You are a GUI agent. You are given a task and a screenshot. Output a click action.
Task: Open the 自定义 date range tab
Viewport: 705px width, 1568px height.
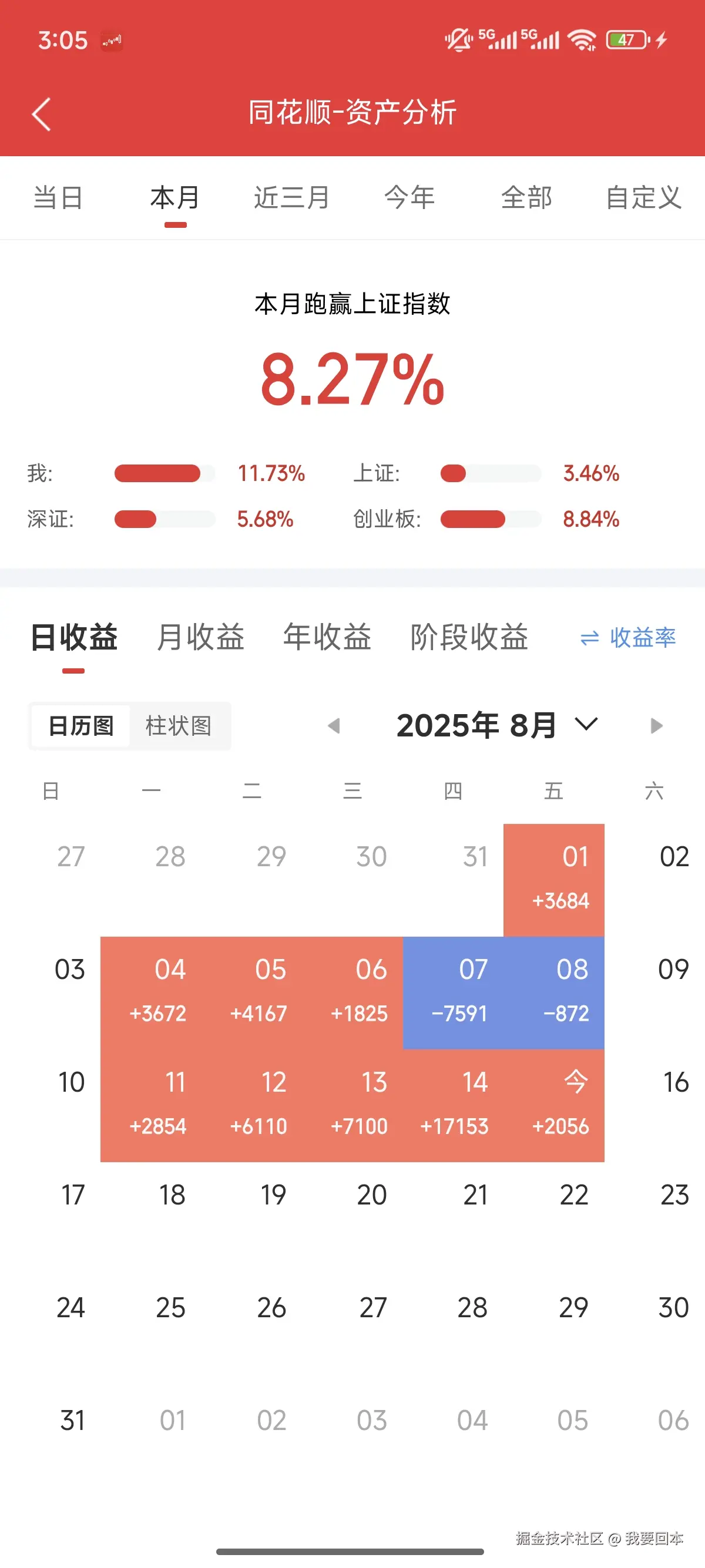coord(643,198)
